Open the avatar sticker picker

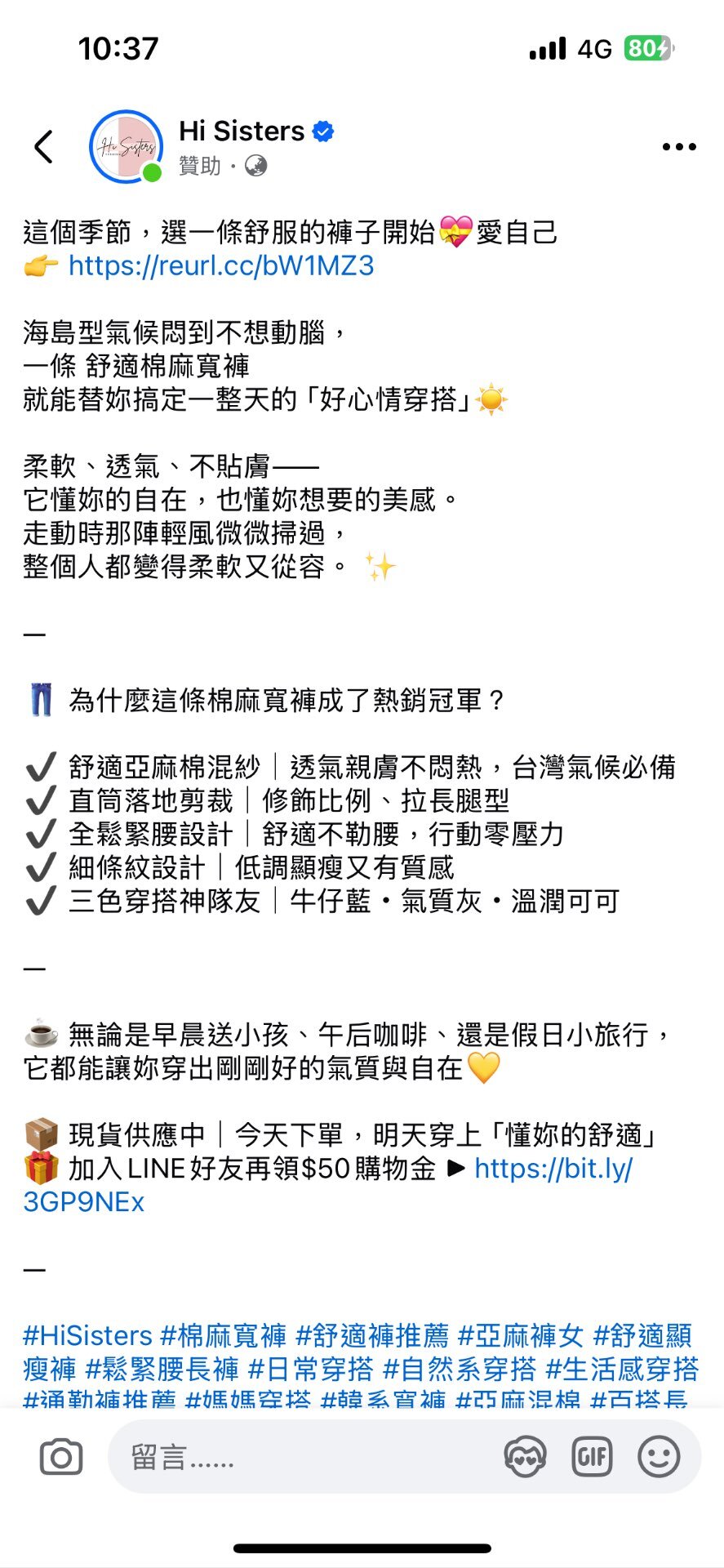pos(525,1458)
